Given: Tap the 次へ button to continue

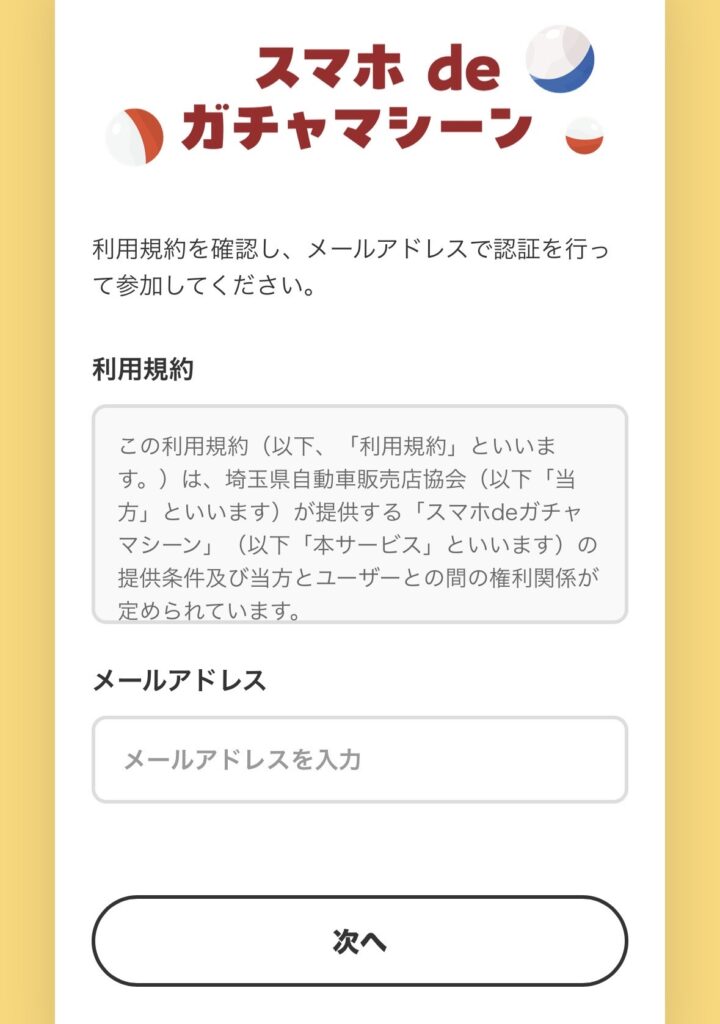Looking at the screenshot, I should [360, 941].
